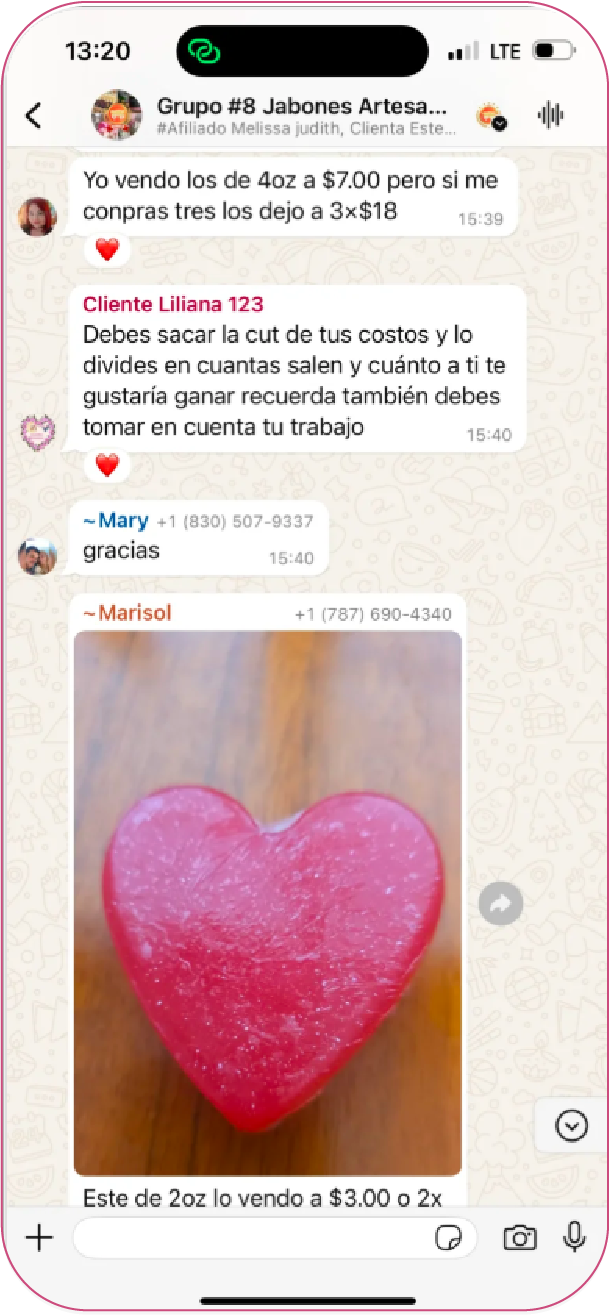The height and width of the screenshot is (1315, 610).
Task: Open the camera to take a photo
Action: coord(519,1239)
